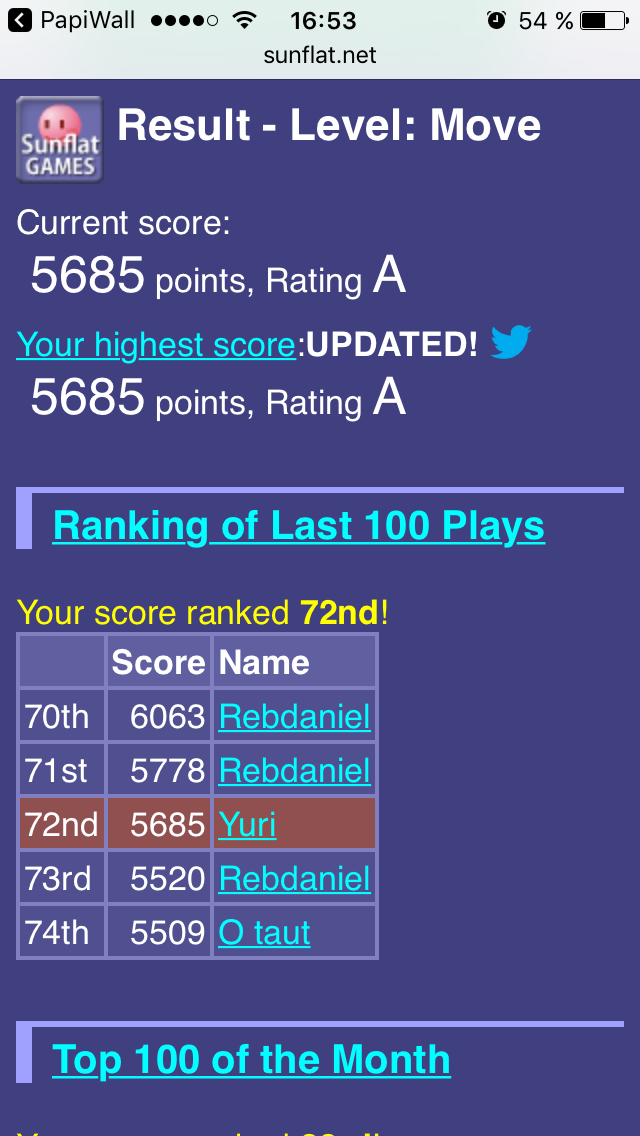Tap the sunflat.net address bar
This screenshot has width=640, height=1136.
point(320,55)
